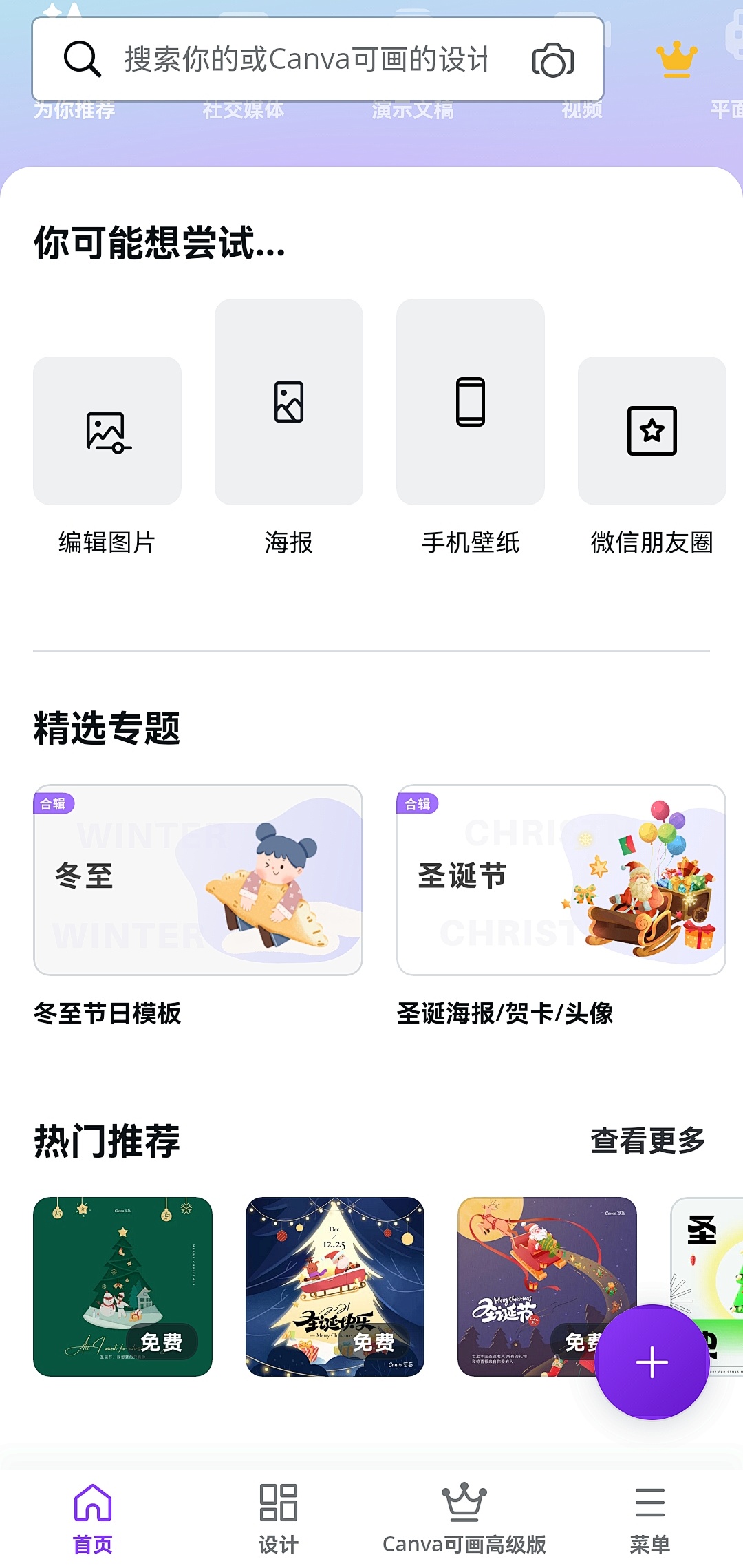This screenshot has width=743, height=1568.
Task: Tap the purple plus button to create design
Action: [652, 1364]
